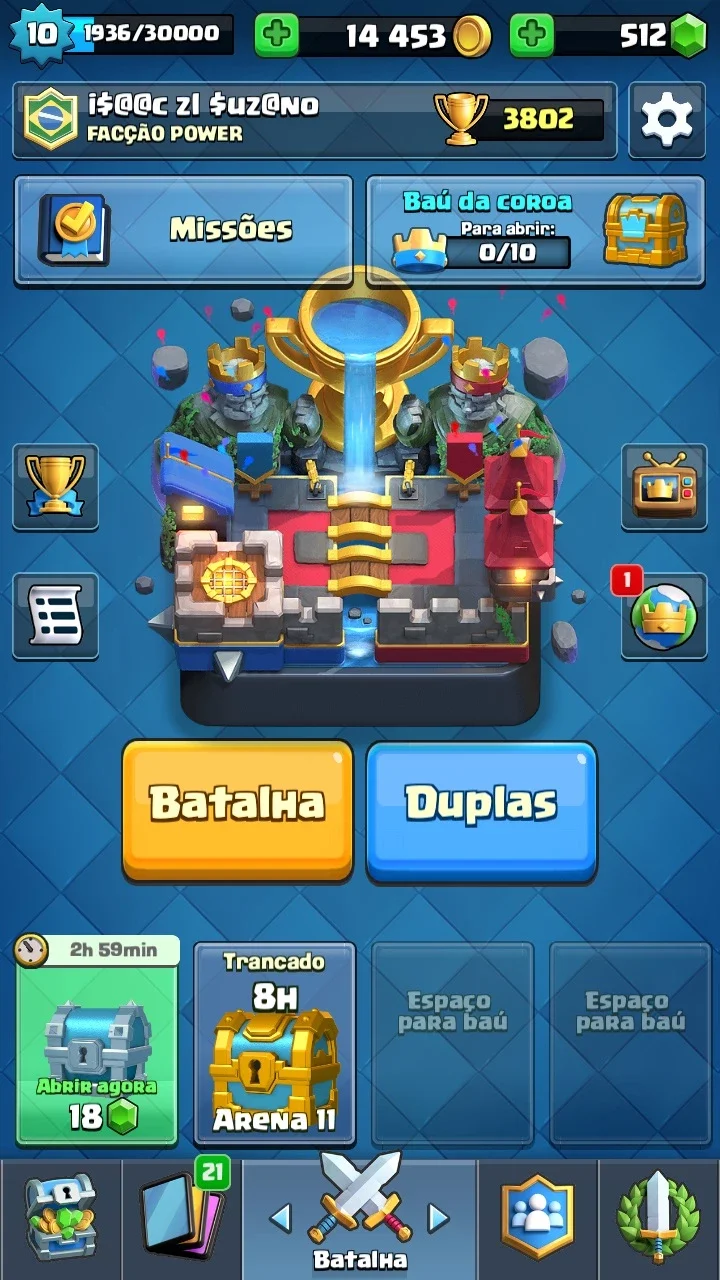Open the Missões panel
This screenshot has width=720, height=1280.
tap(184, 230)
